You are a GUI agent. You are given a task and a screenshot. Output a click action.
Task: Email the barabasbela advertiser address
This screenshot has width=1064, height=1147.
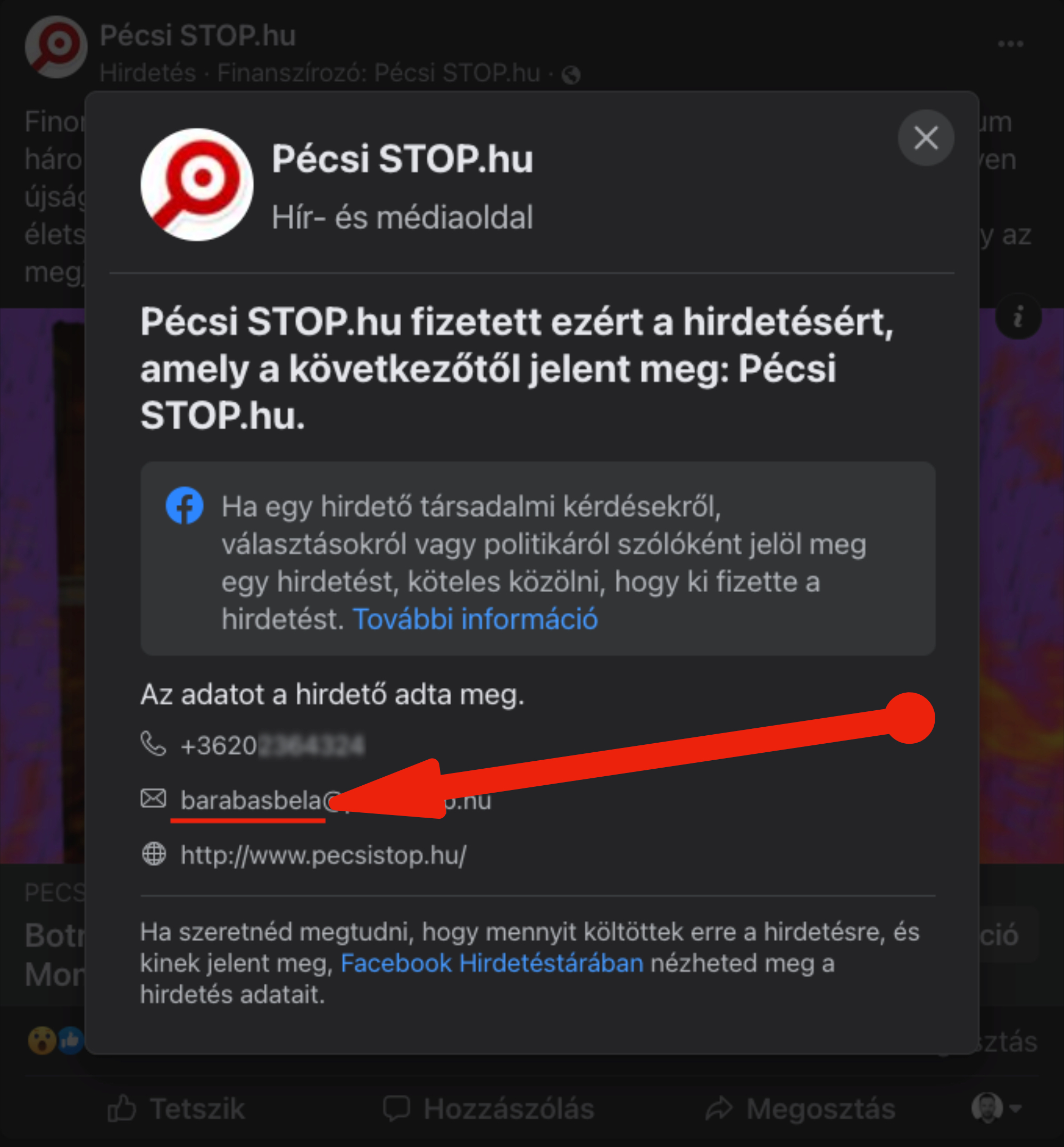click(336, 800)
